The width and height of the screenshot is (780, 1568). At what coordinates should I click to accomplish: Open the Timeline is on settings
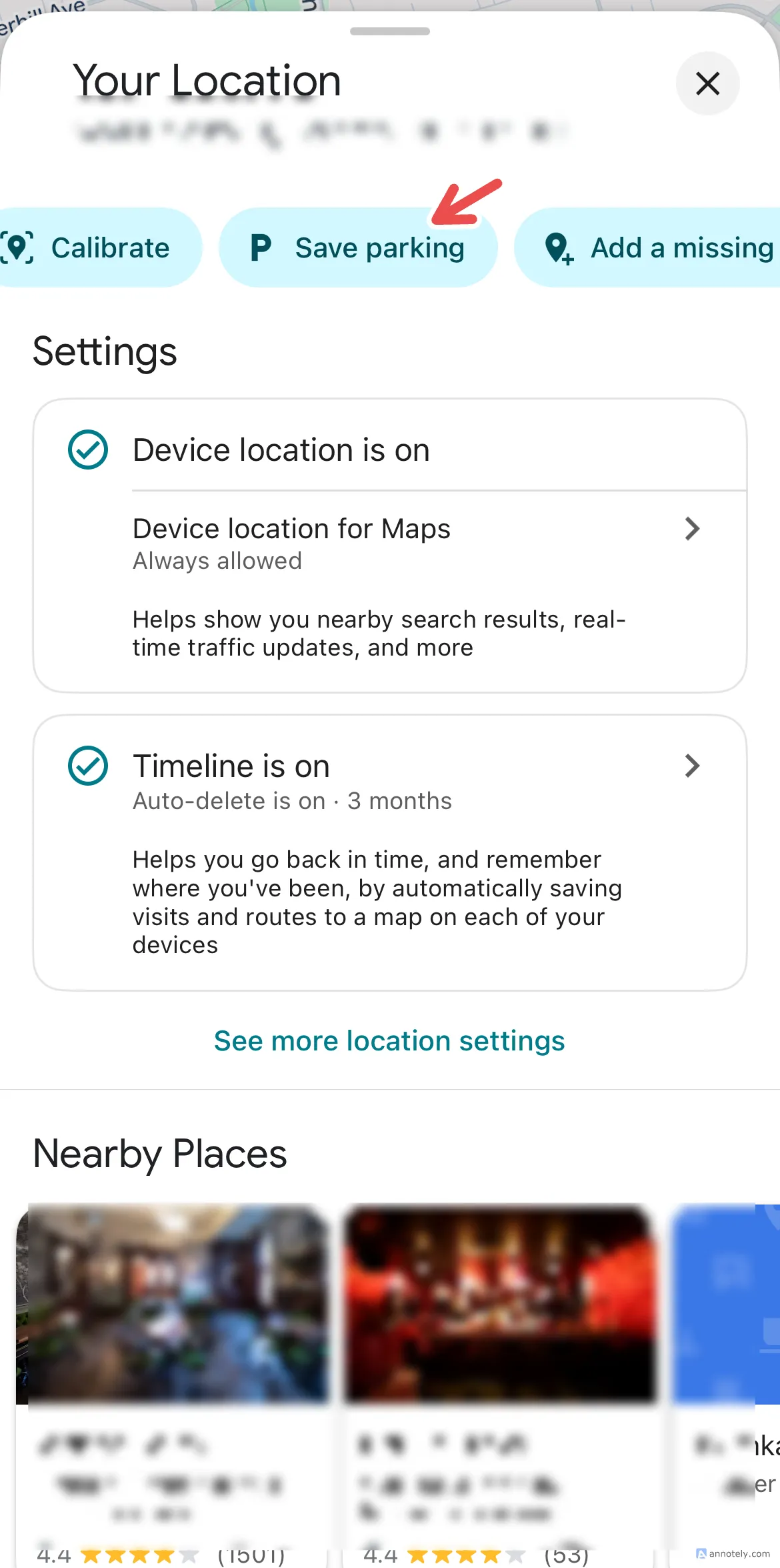click(413, 780)
